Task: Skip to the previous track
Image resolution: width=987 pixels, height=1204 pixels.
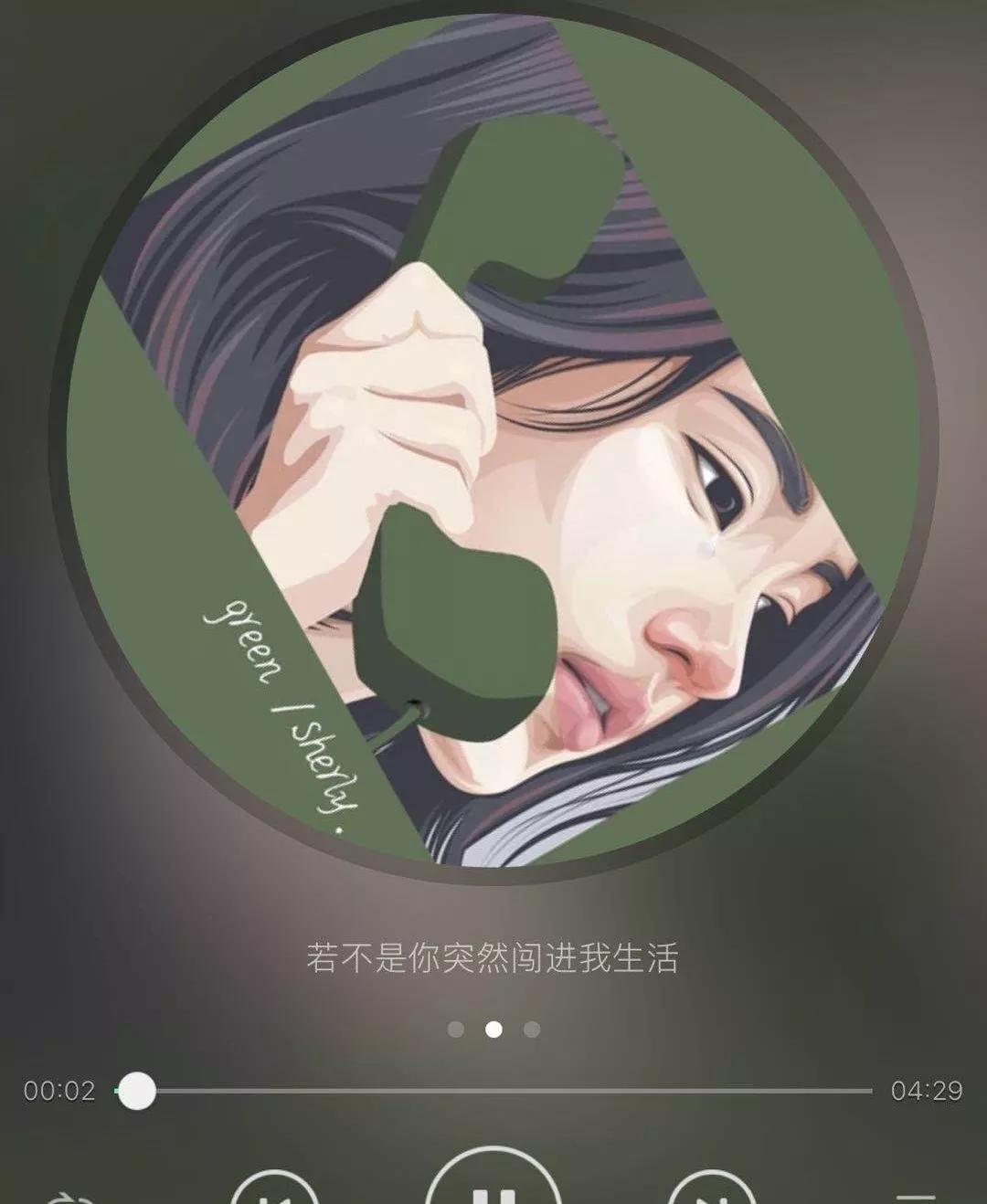Action: pos(275,1192)
